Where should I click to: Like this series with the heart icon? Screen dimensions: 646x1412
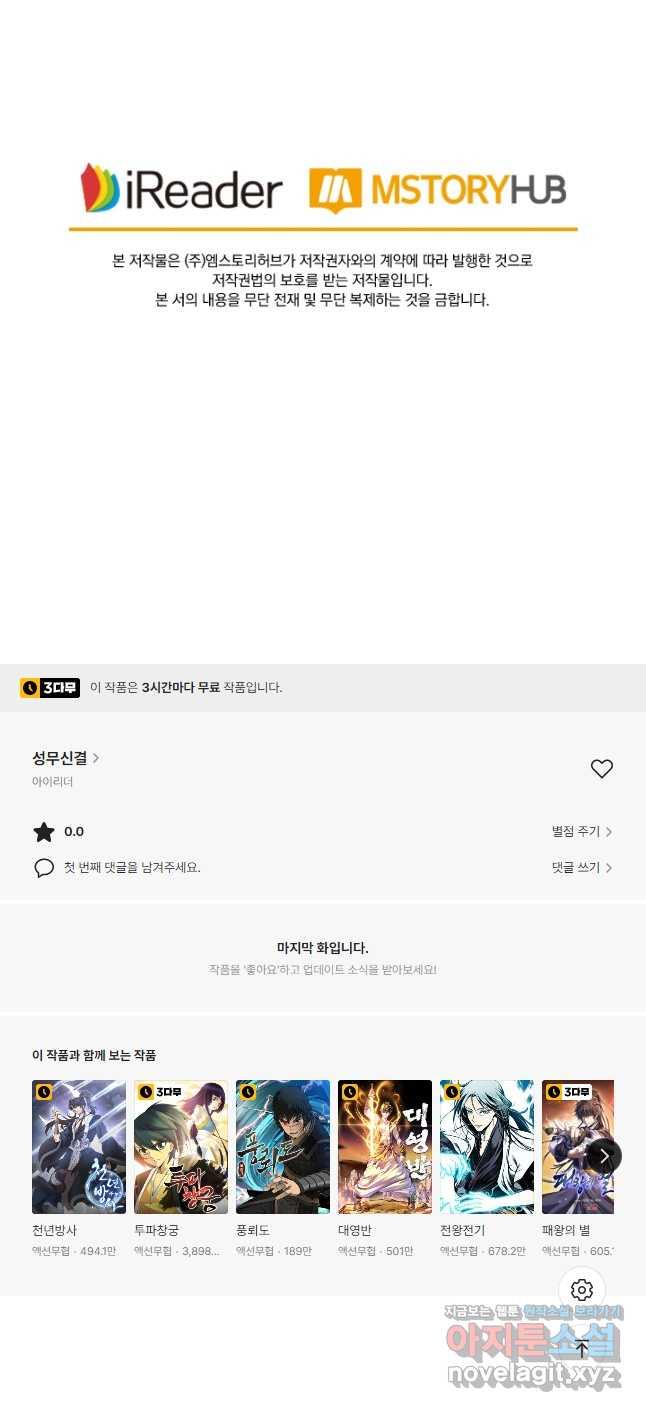601,769
